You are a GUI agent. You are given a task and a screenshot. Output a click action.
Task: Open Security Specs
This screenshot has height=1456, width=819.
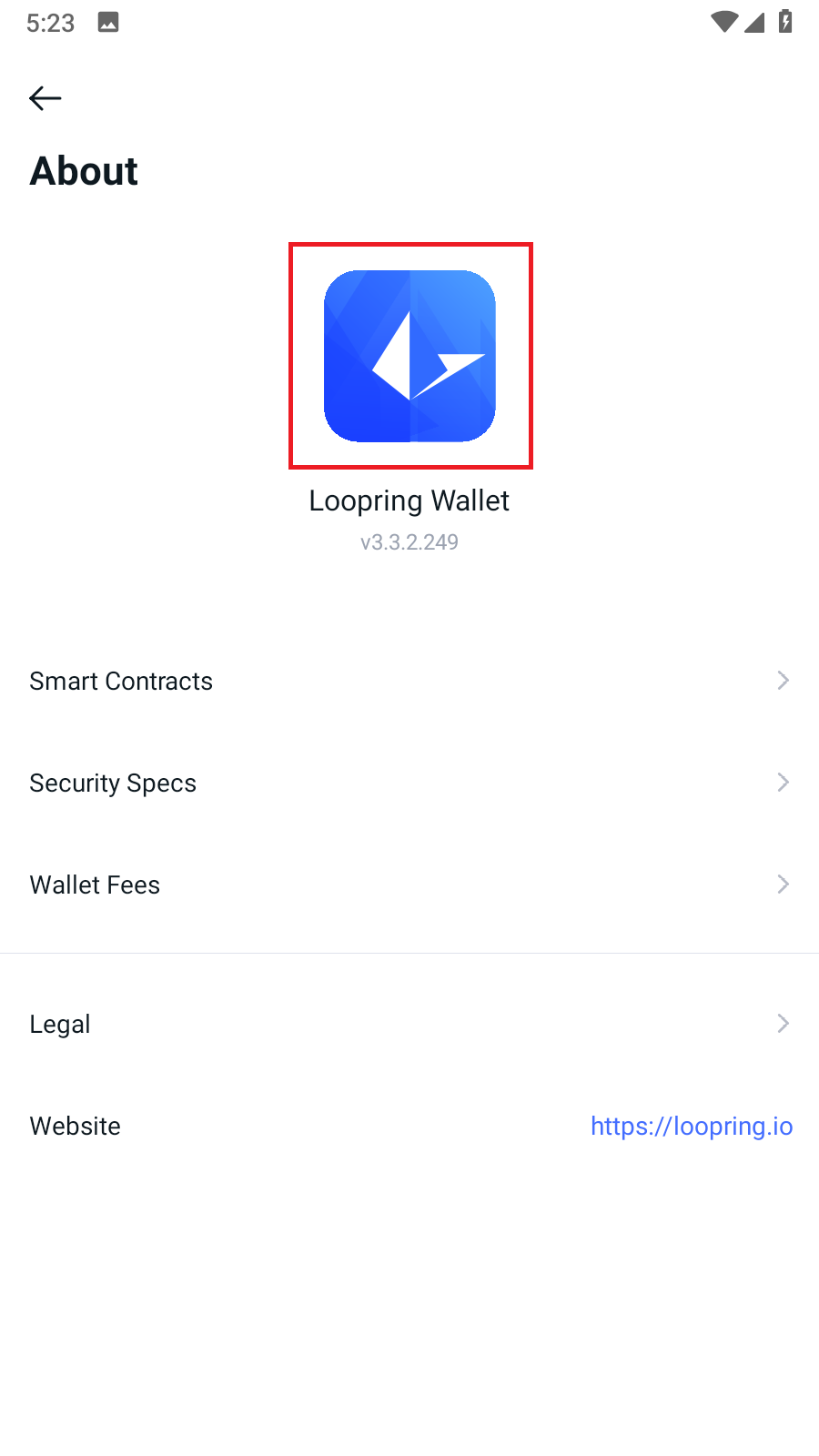[409, 783]
